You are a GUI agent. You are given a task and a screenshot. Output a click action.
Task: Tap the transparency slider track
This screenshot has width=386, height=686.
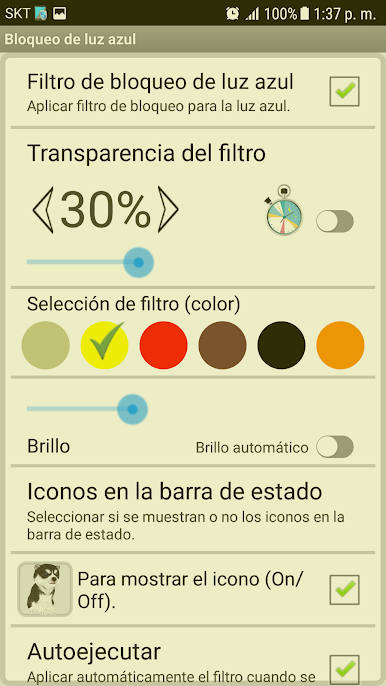coord(90,262)
